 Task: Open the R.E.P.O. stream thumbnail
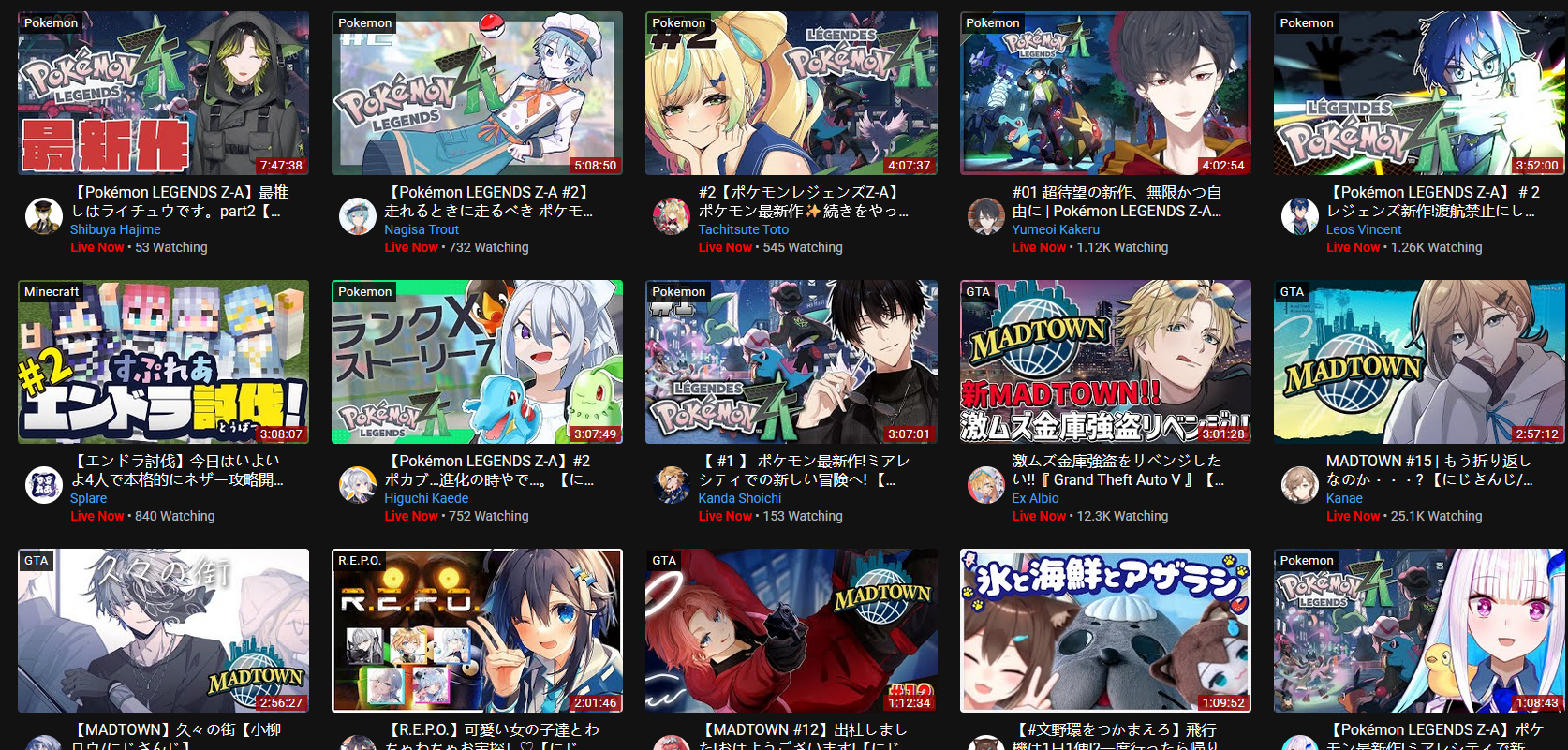tap(477, 630)
